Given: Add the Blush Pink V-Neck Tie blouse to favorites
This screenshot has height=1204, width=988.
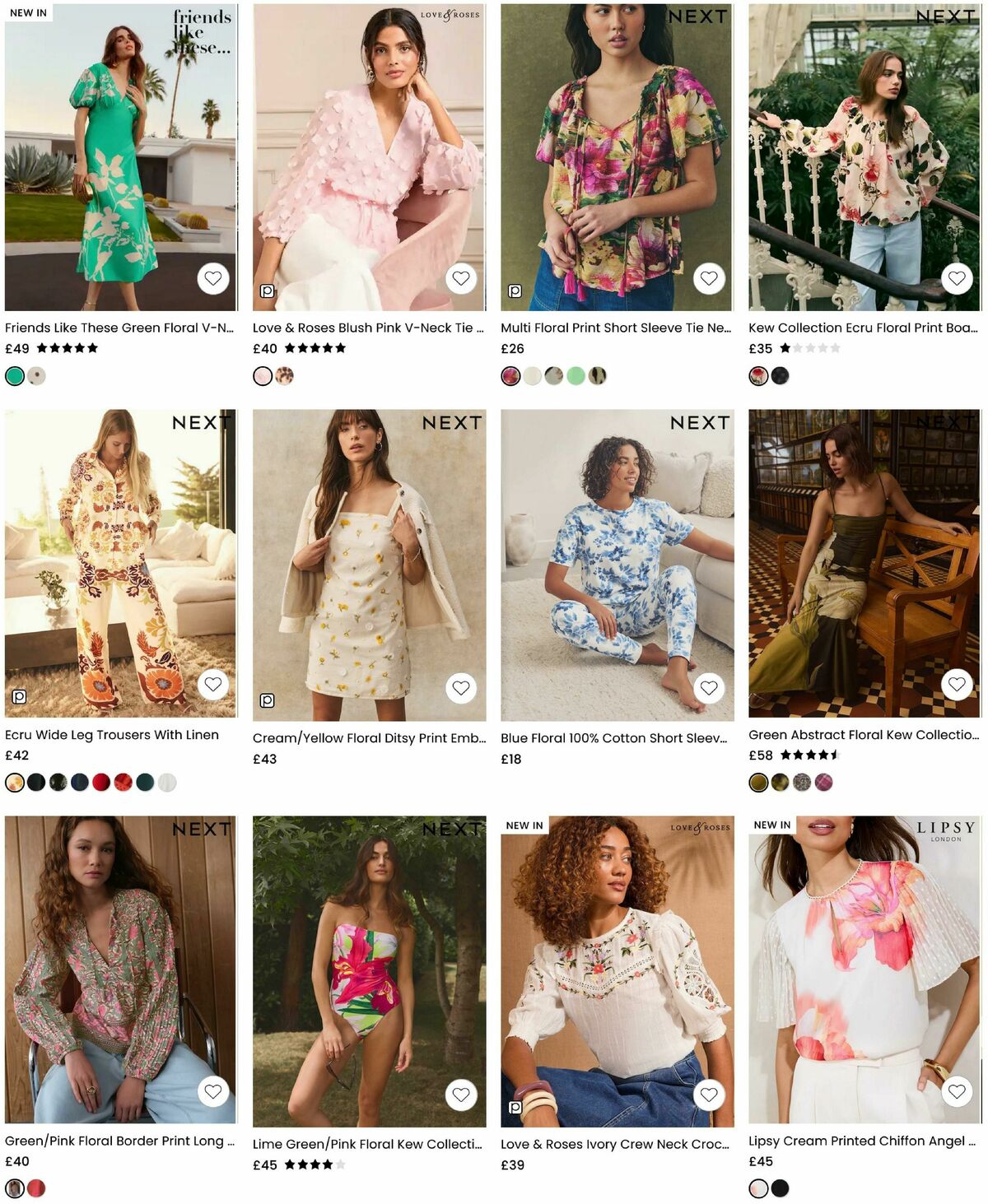Looking at the screenshot, I should tap(461, 278).
